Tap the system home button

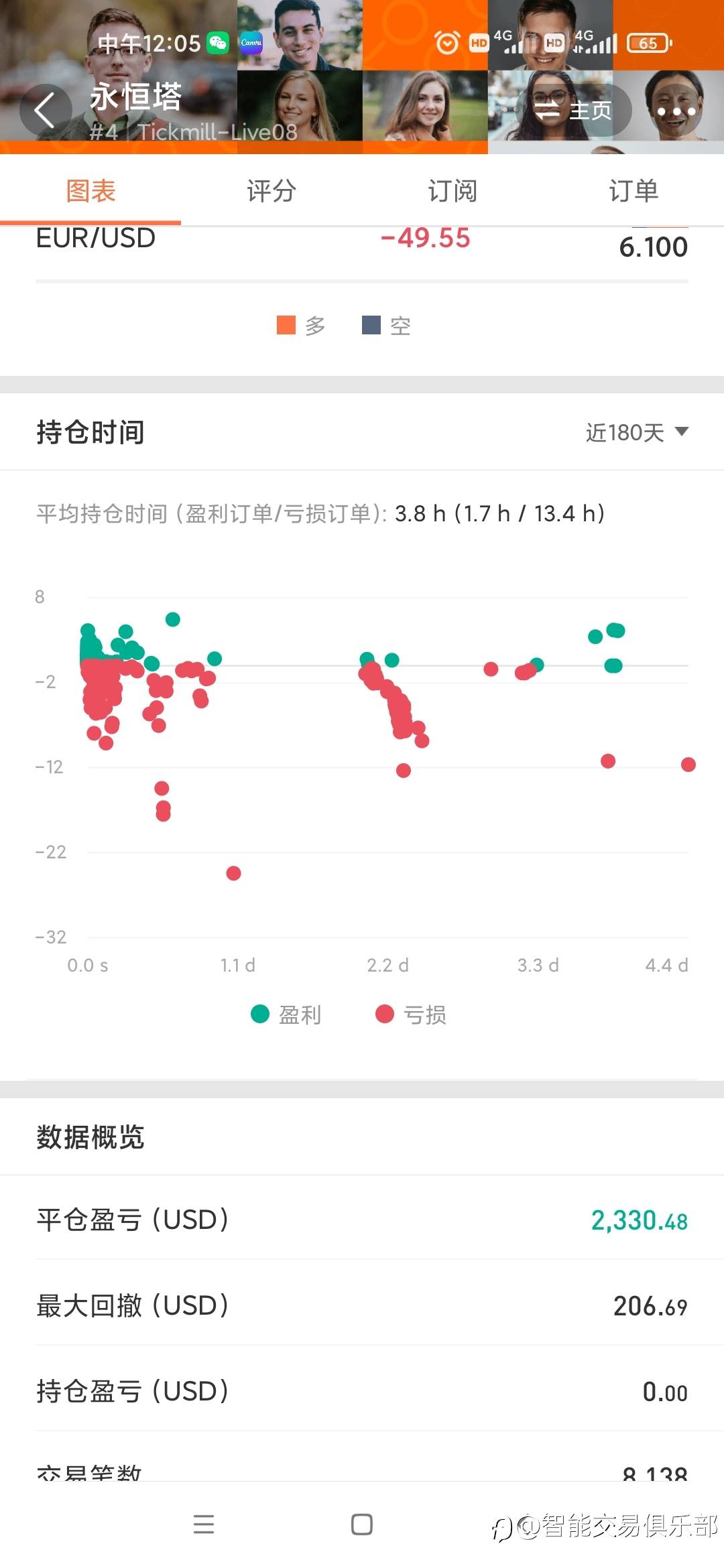362,1524
